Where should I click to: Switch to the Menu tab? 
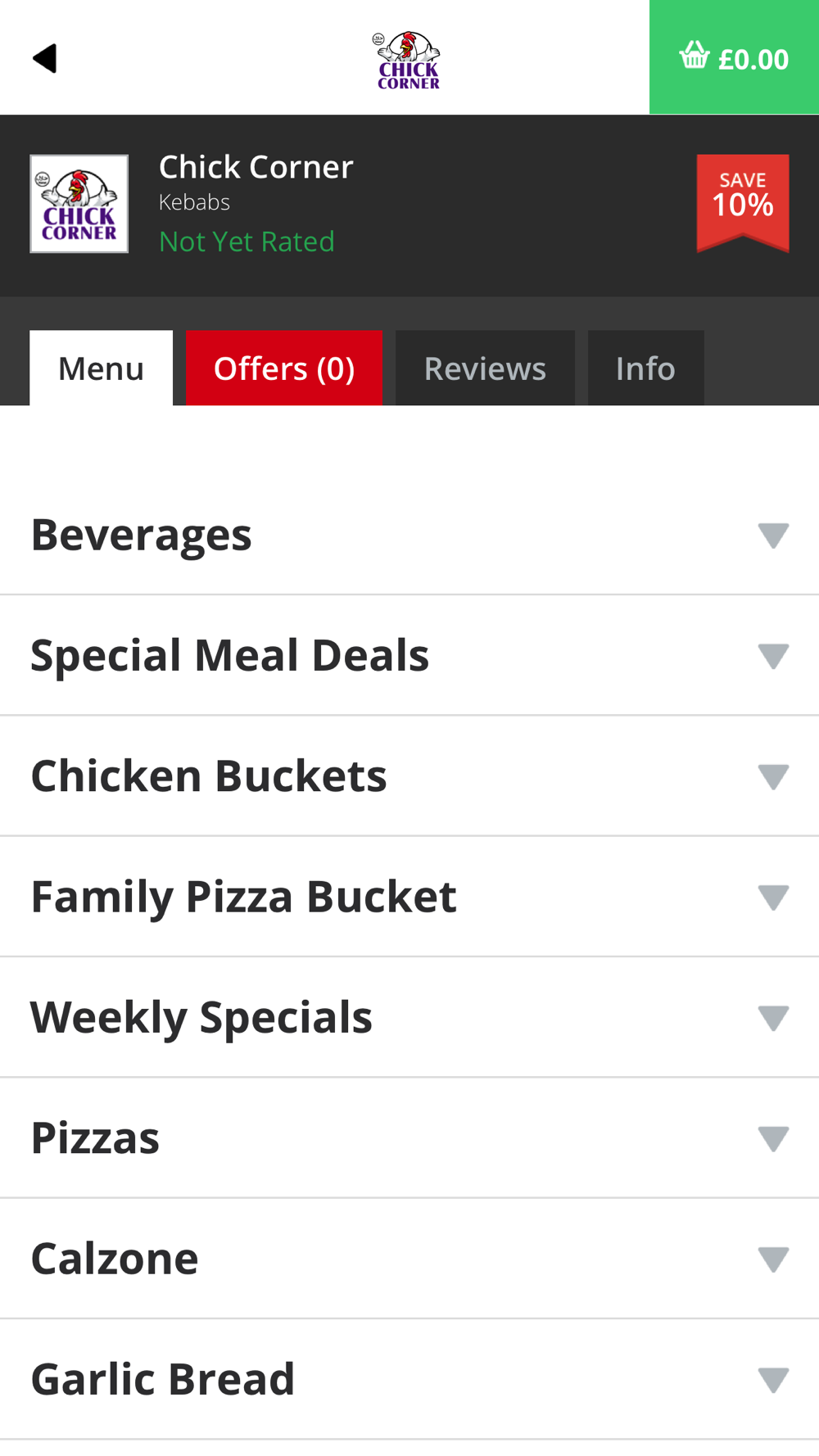[x=101, y=369]
